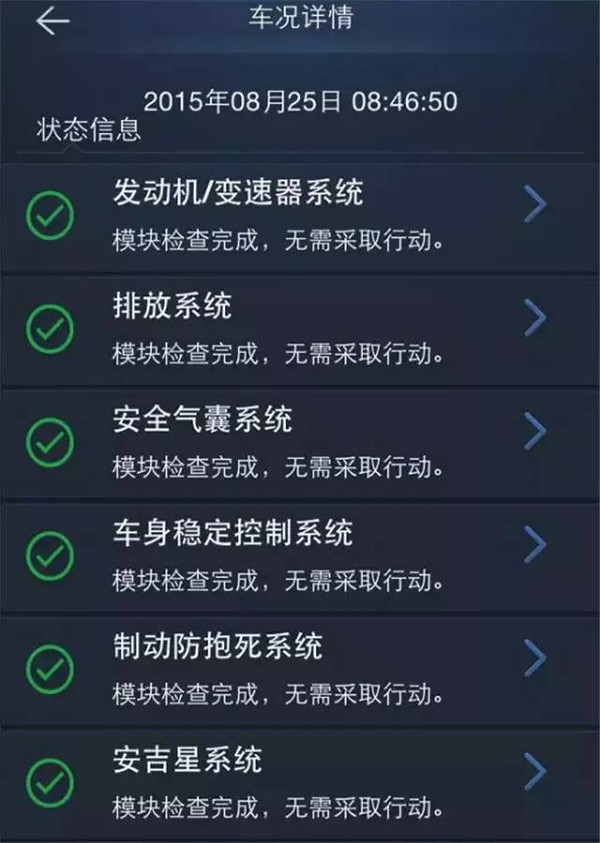600x843 pixels.
Task: View 安全气囊系统 check details
Action: coord(300,442)
